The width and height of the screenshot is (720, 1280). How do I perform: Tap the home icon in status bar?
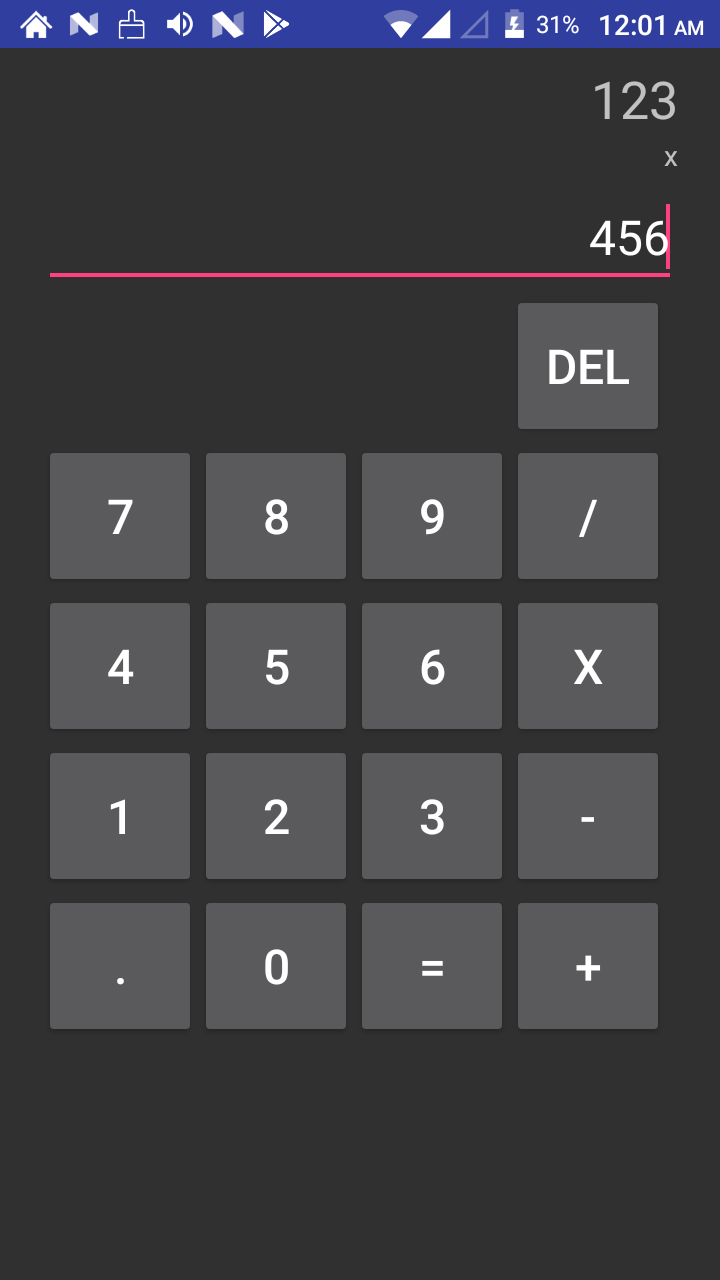pyautogui.click(x=36, y=24)
